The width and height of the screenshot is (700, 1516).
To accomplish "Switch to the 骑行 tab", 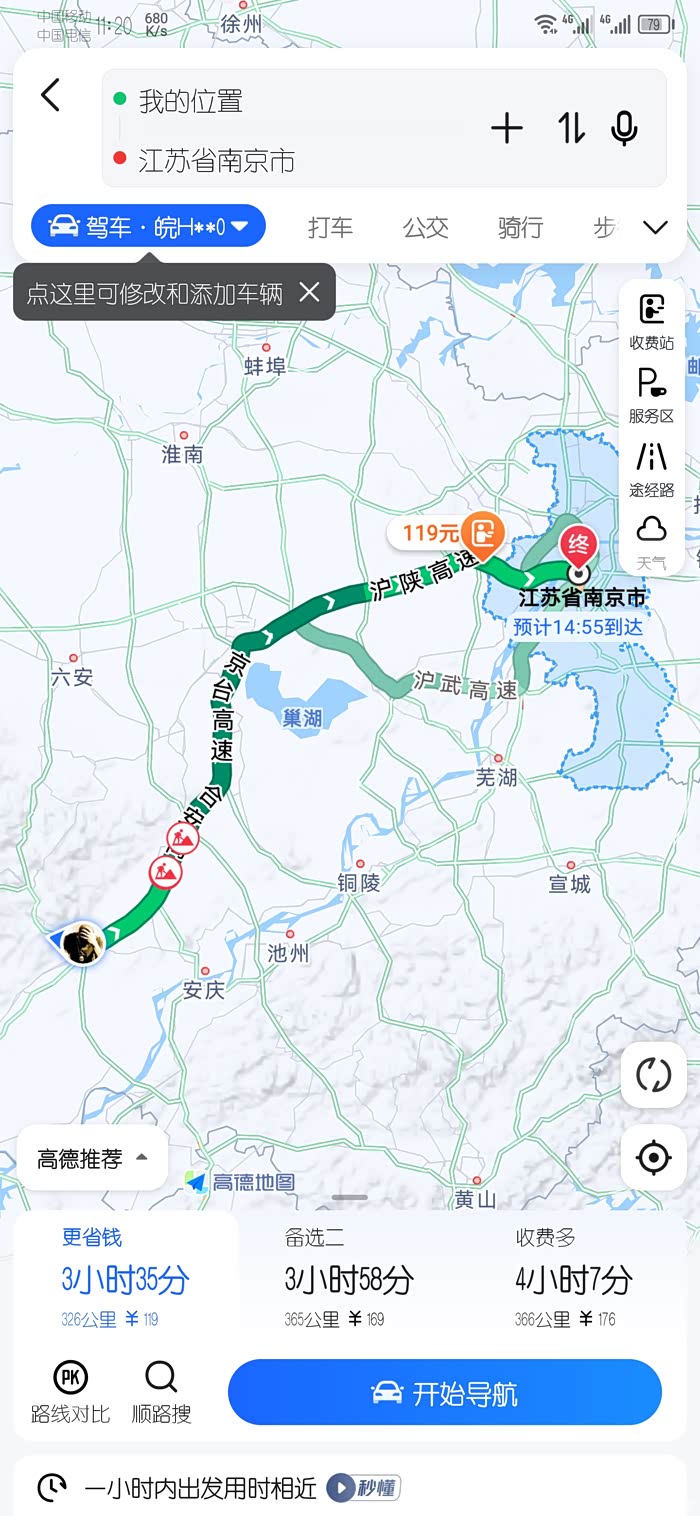I will coord(520,227).
